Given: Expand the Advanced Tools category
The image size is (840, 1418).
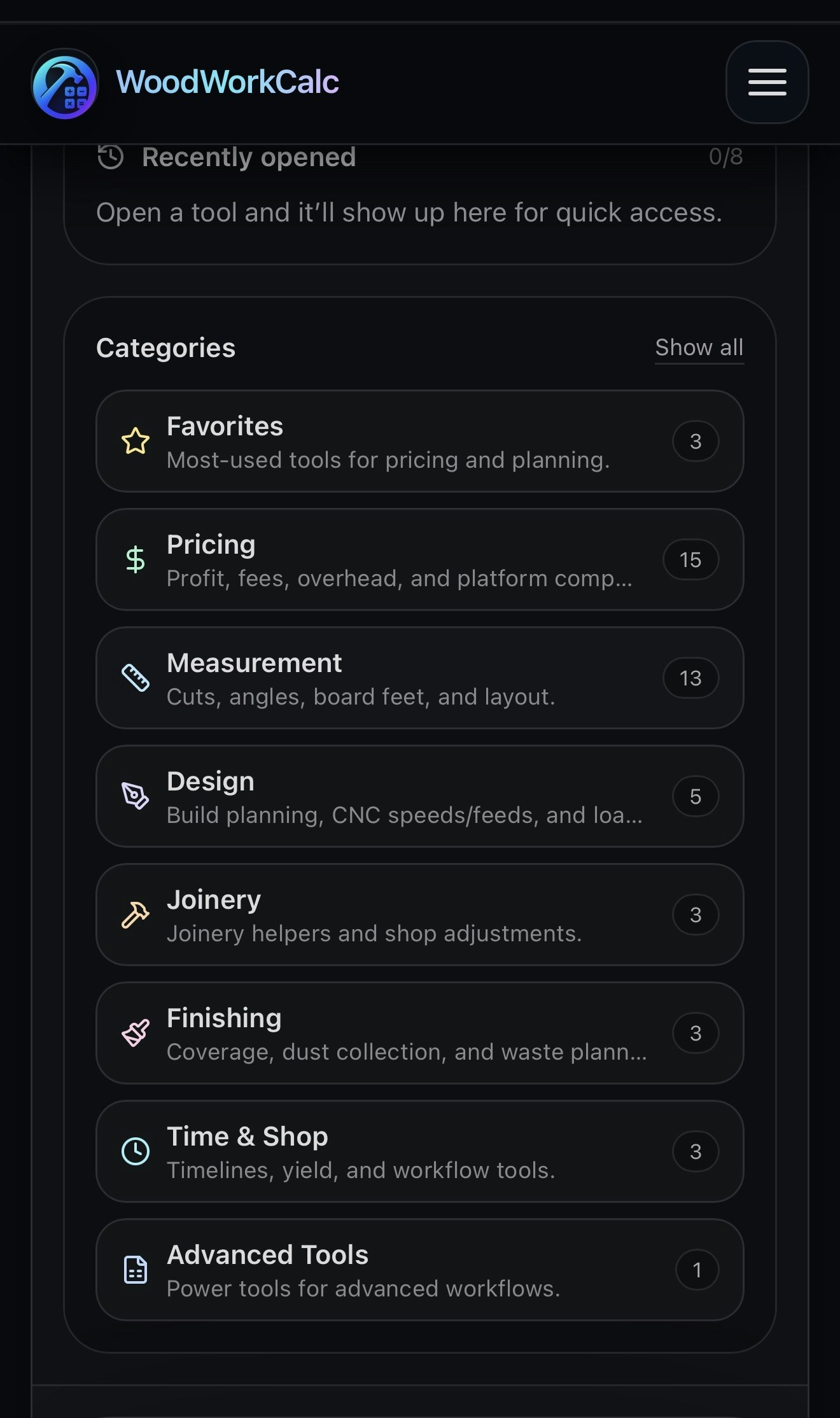Looking at the screenshot, I should tap(420, 1270).
